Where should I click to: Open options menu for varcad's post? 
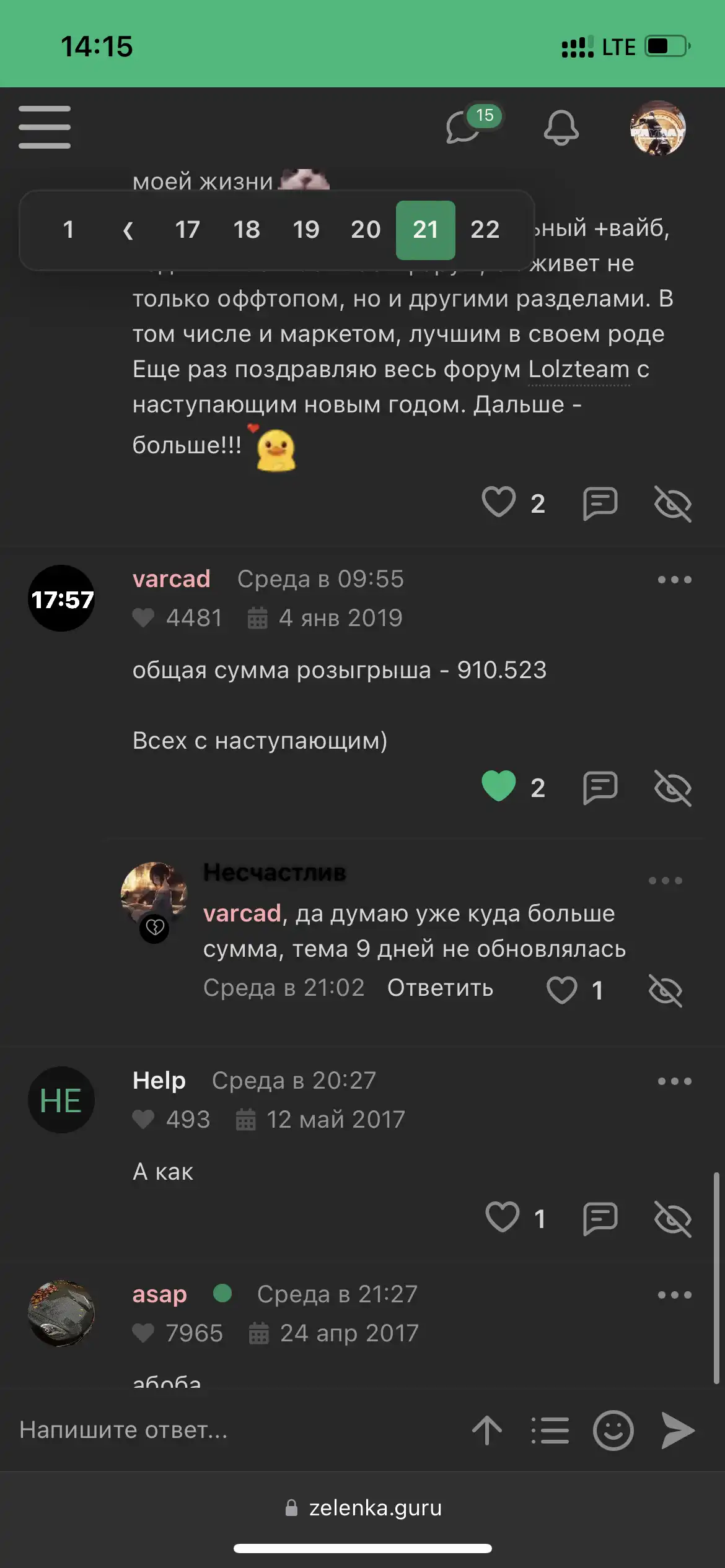click(674, 580)
